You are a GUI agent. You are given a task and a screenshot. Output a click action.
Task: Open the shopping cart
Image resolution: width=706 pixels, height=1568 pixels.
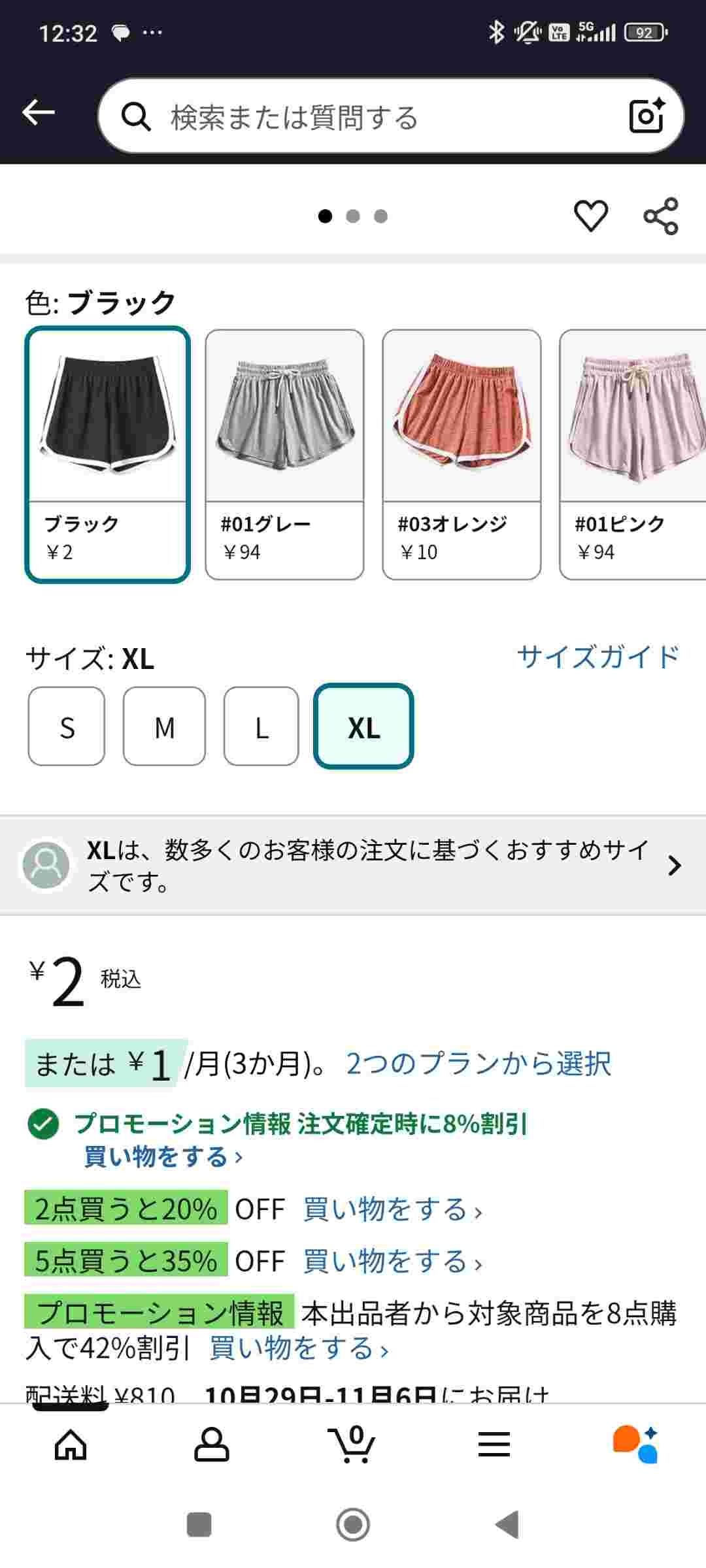click(x=352, y=1444)
